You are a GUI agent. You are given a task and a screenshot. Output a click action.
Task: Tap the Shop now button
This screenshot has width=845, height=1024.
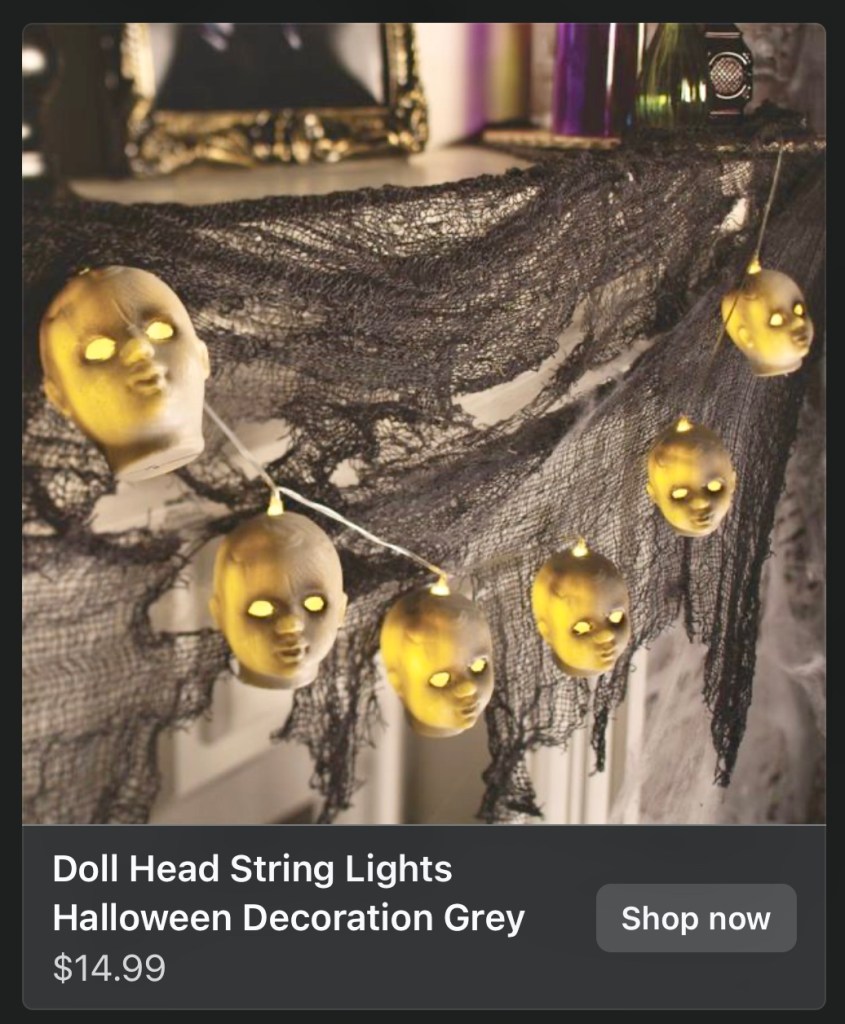tap(696, 918)
